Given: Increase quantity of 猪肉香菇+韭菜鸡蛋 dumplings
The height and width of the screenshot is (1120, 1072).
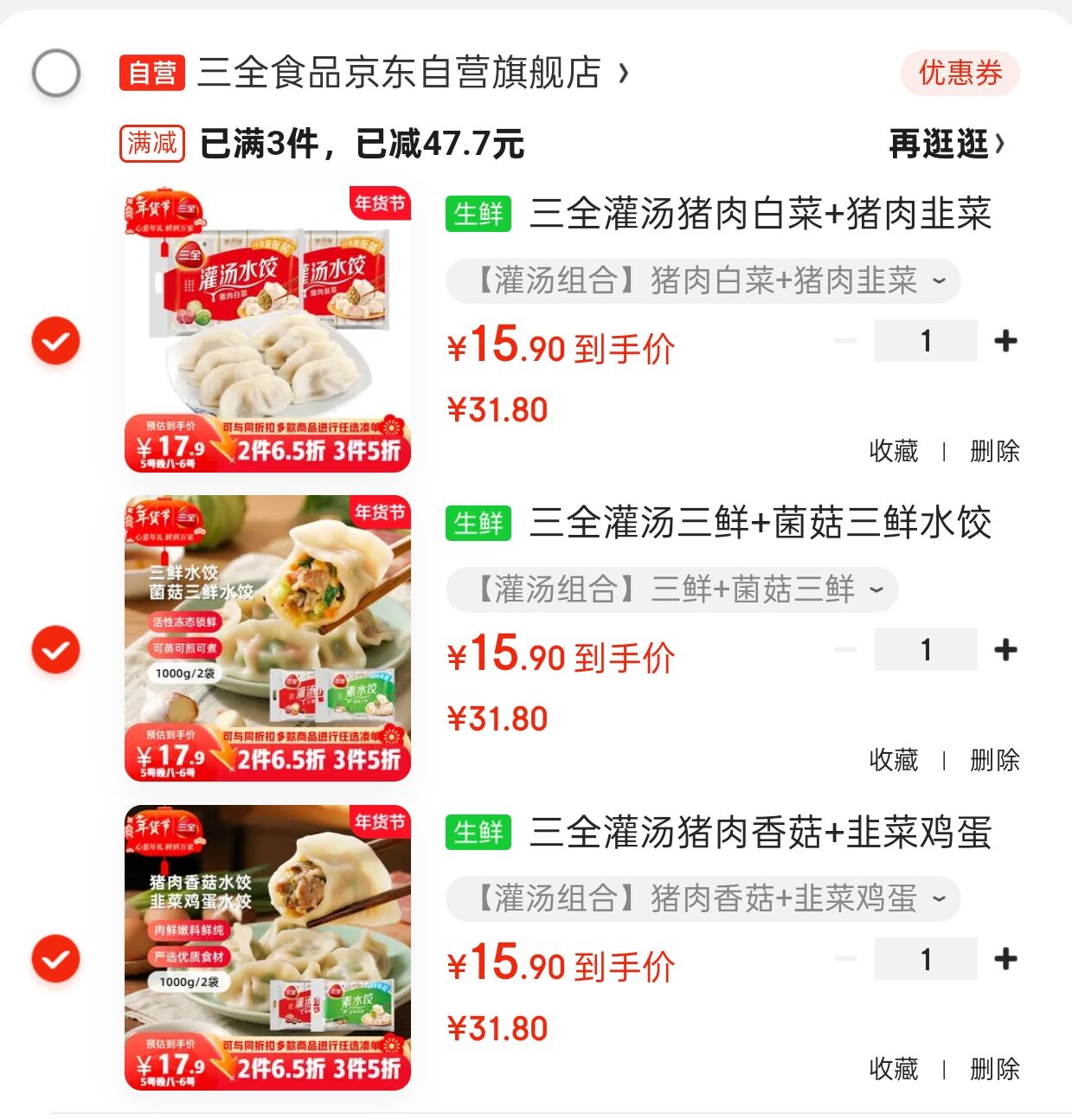Looking at the screenshot, I should (x=1005, y=959).
